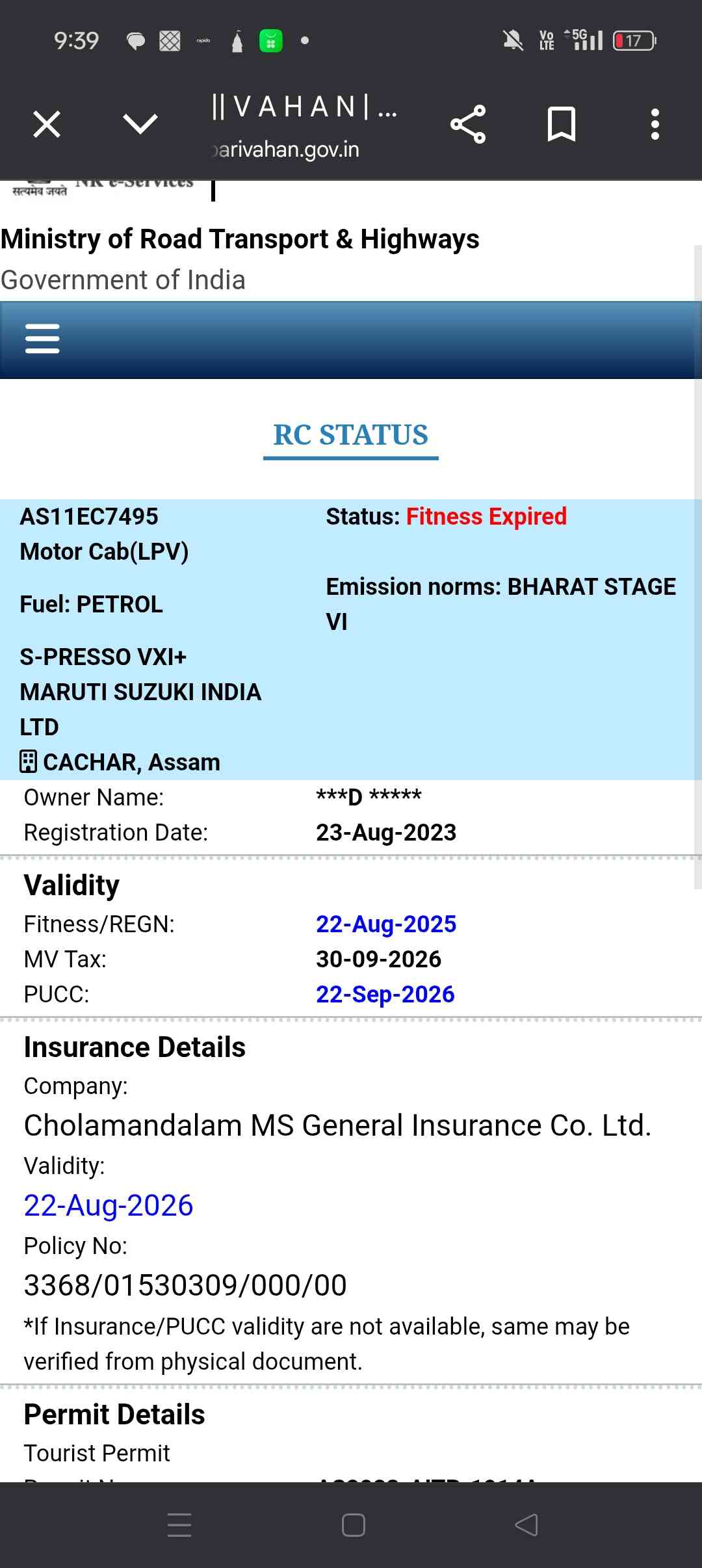Open the hamburger navigation menu

coord(42,339)
